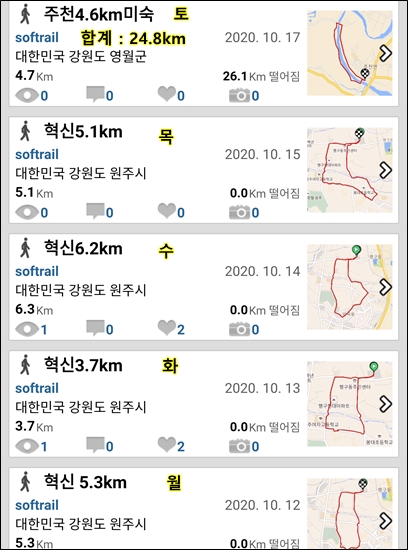
Task: Open the 혁신5.1km trail card
Action: 203,170
